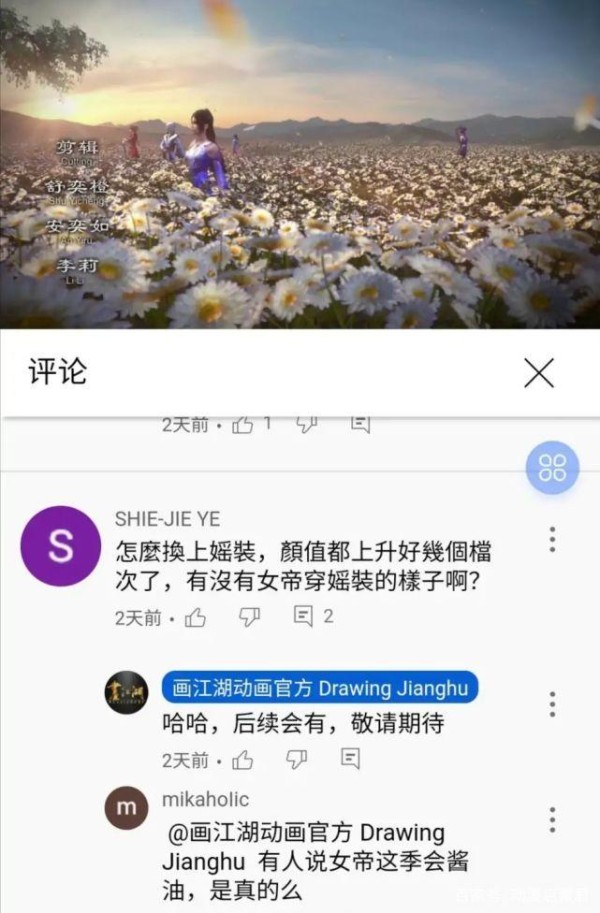Close the 评论 comments panel
Viewport: 600px width, 913px height.
click(x=538, y=373)
